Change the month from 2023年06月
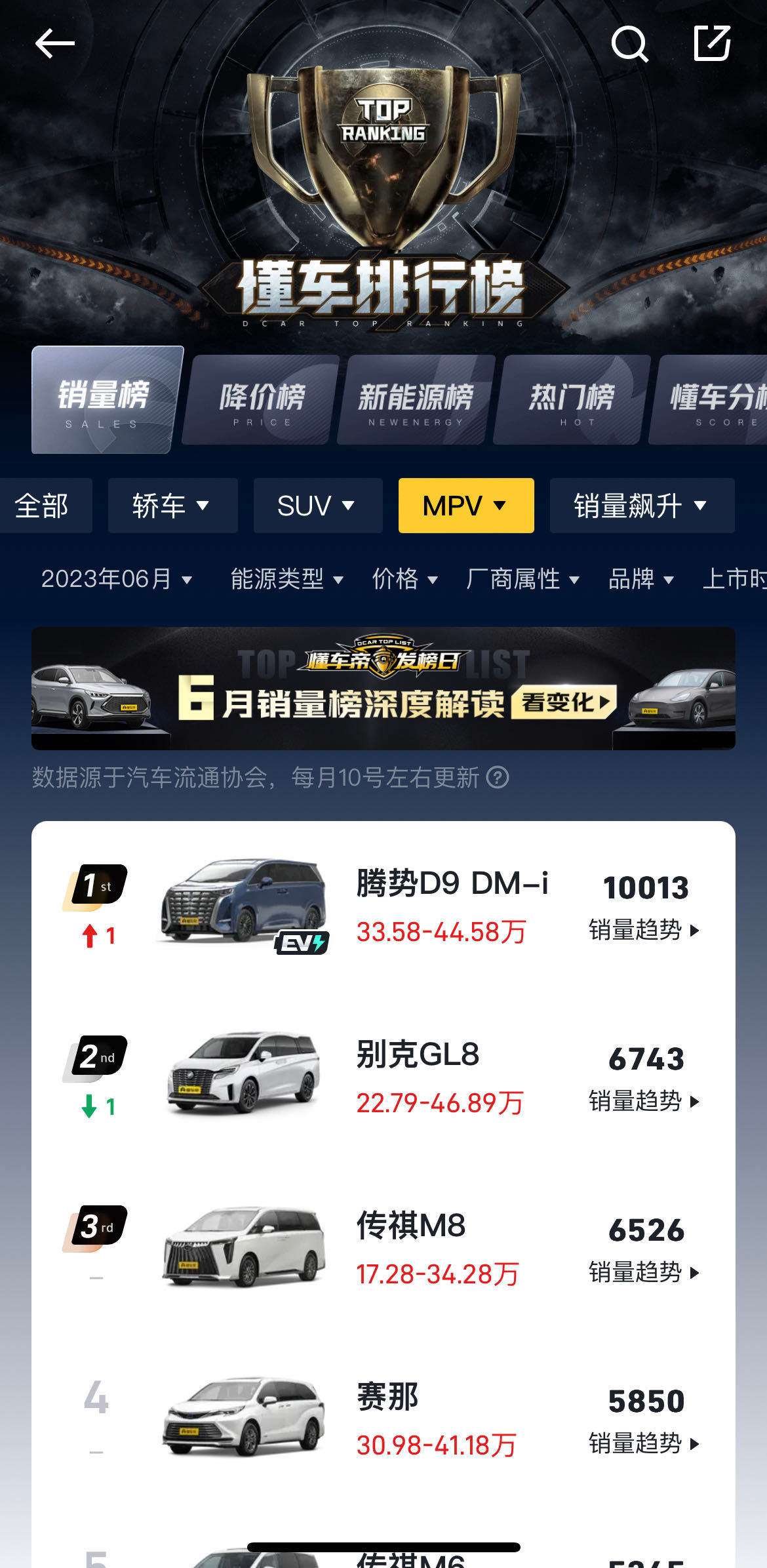This screenshot has width=767, height=1568. coord(117,579)
